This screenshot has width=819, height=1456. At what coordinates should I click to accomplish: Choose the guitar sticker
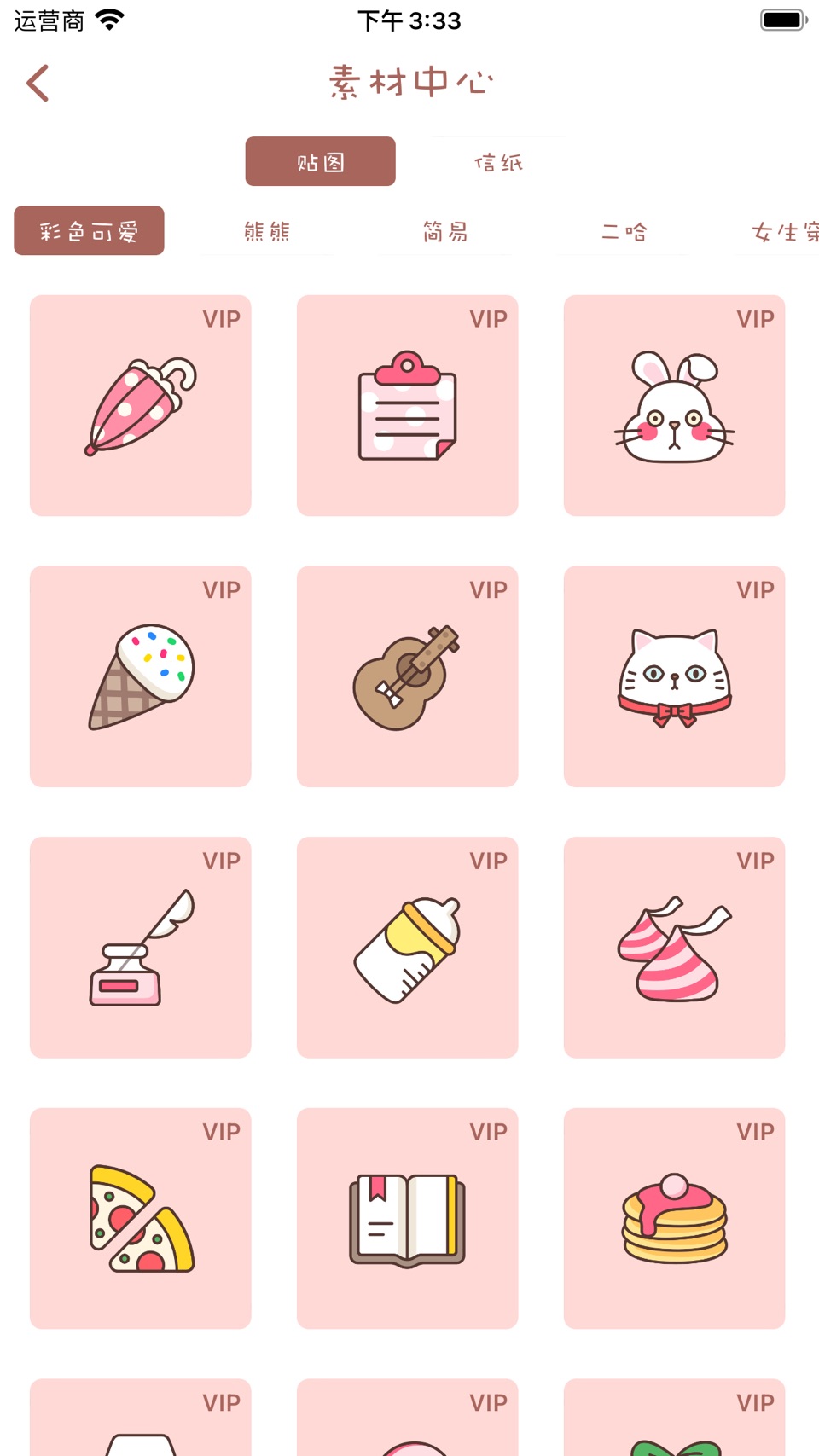point(408,676)
